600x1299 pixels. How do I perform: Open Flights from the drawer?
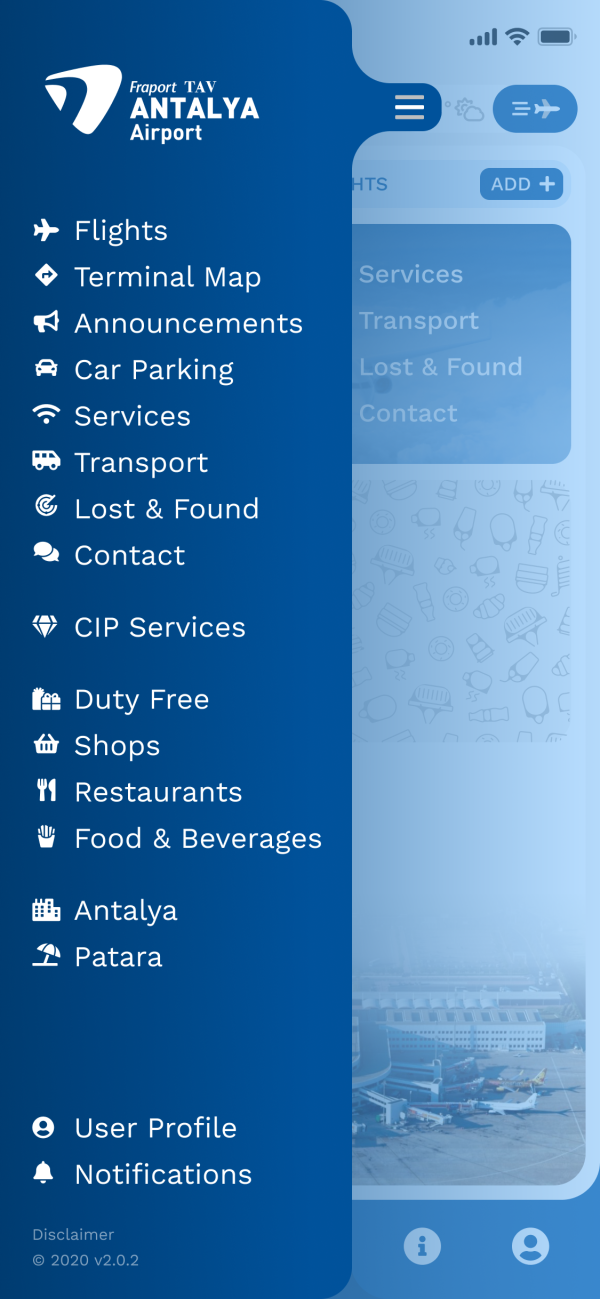pyautogui.click(x=120, y=231)
